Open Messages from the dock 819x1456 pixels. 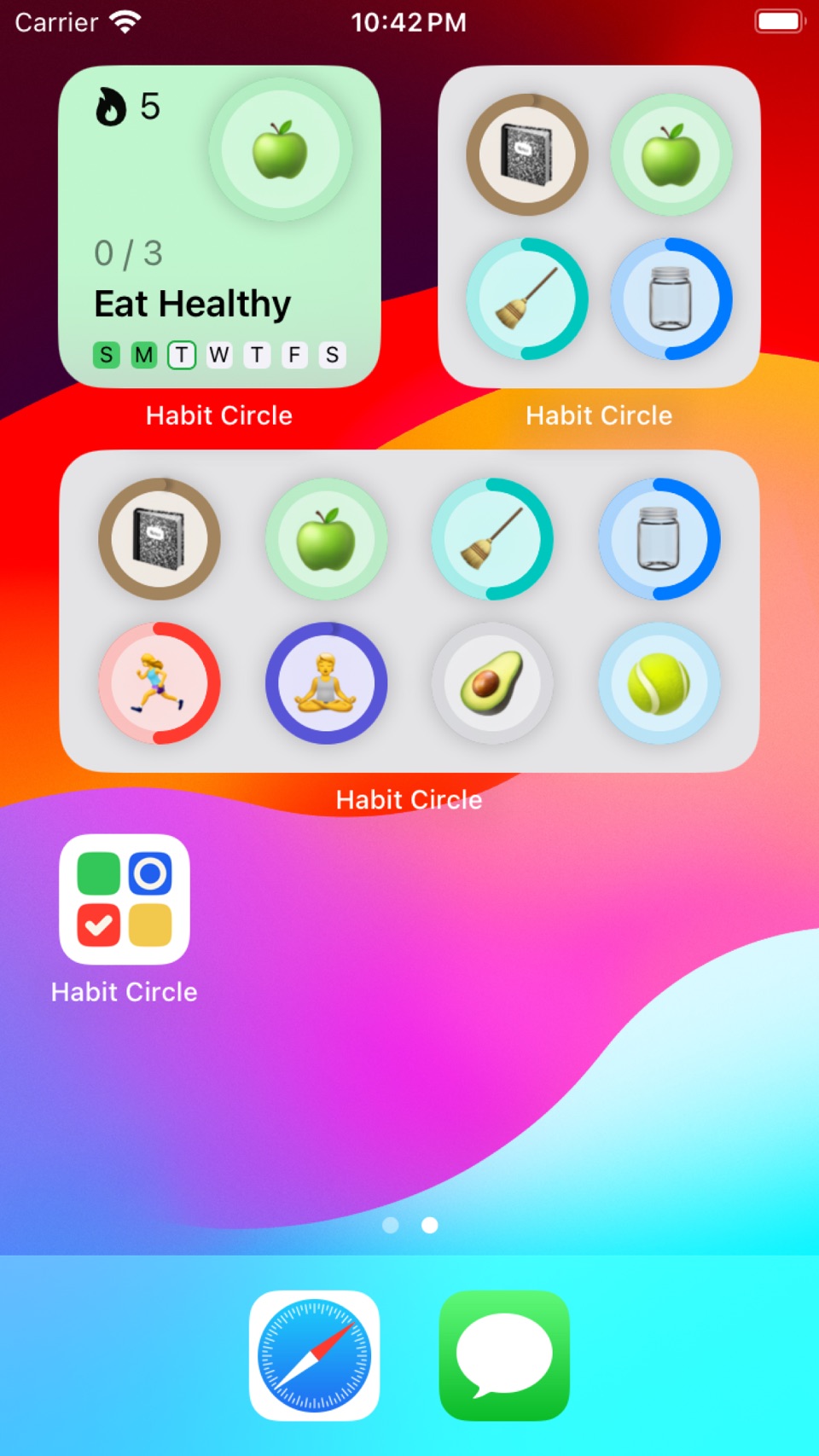[x=504, y=1355]
